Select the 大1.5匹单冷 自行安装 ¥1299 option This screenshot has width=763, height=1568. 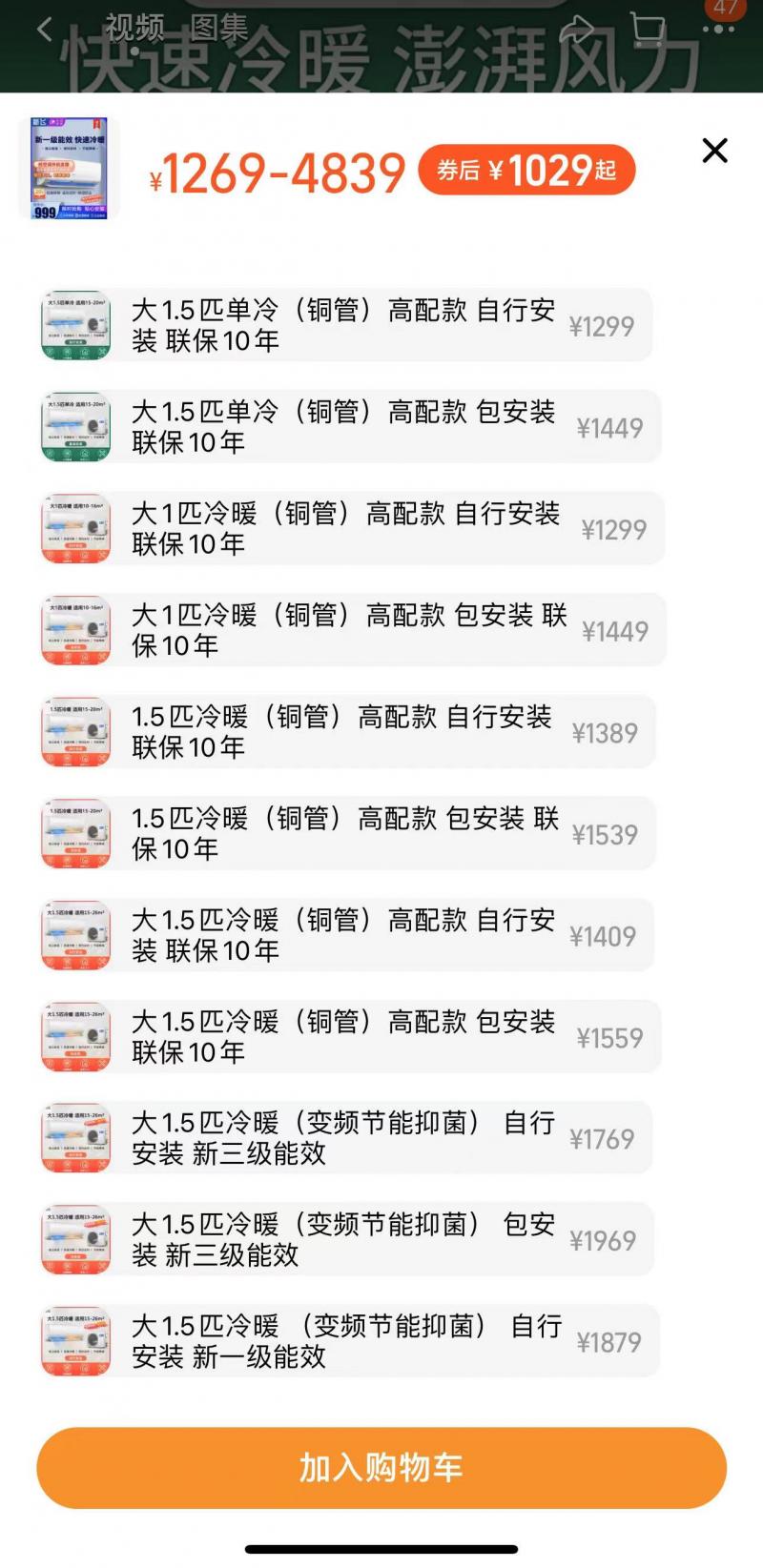[343, 324]
